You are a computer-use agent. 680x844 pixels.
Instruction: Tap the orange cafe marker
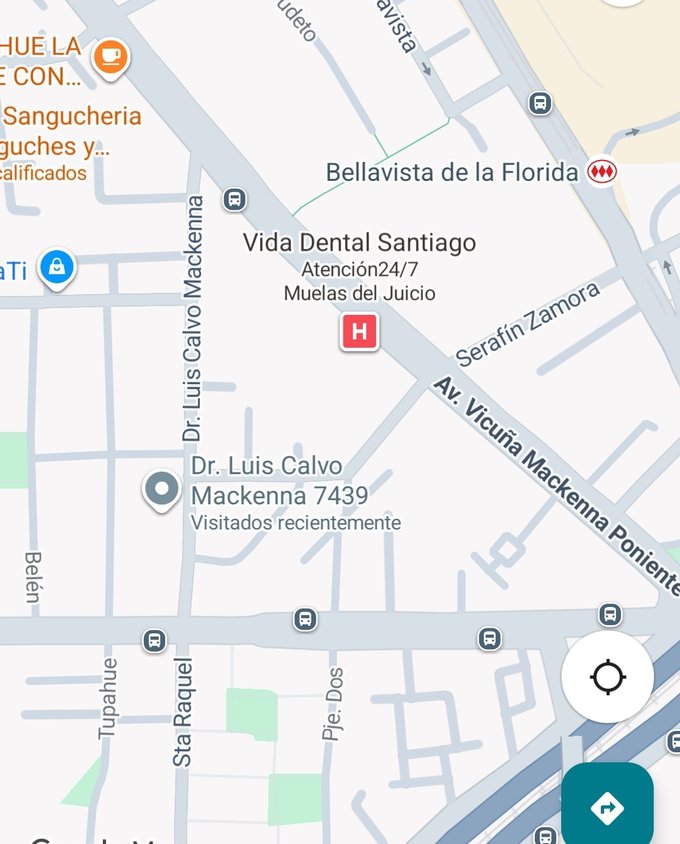(110, 57)
